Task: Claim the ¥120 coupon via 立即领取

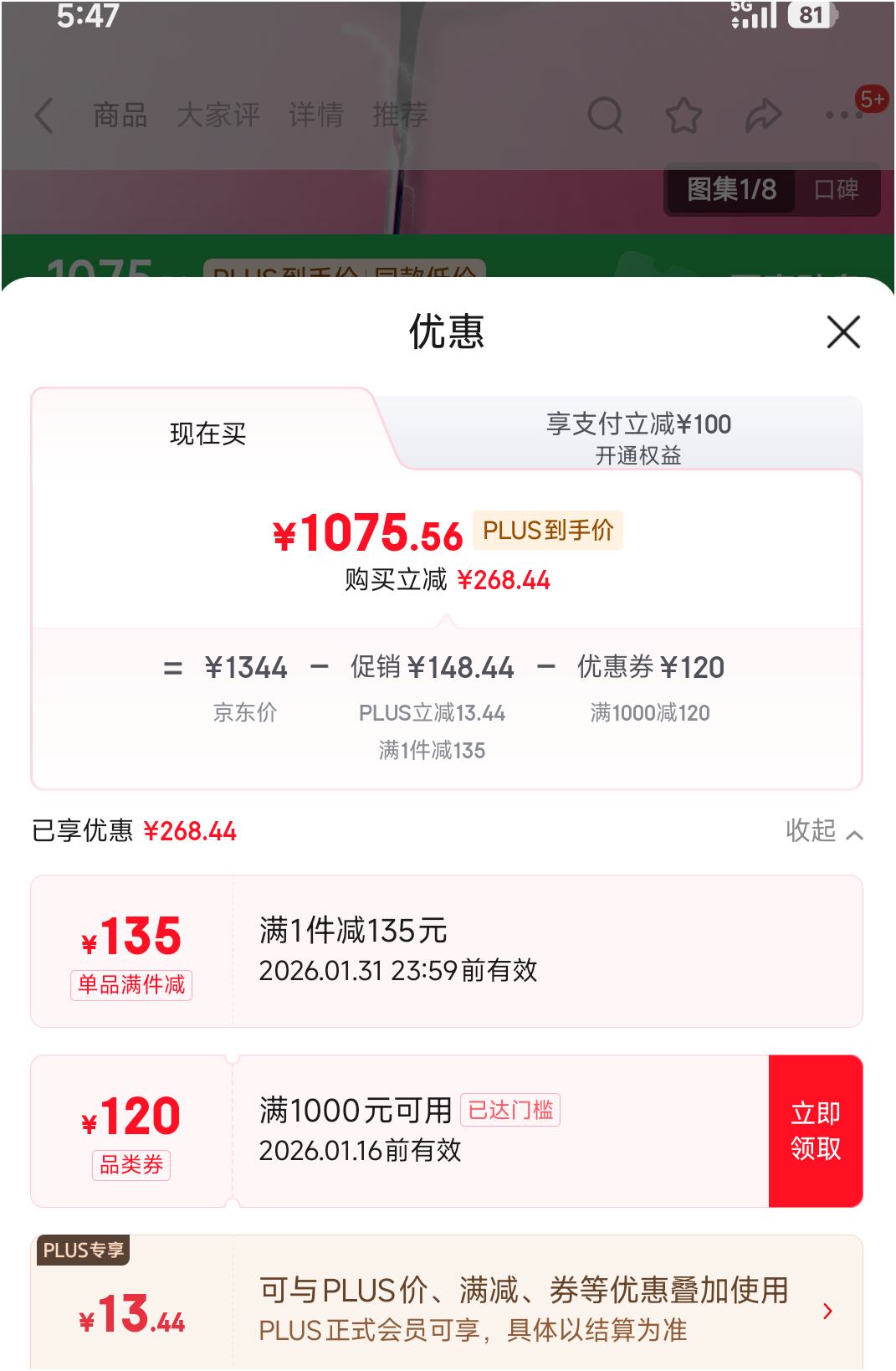Action: click(x=815, y=1127)
